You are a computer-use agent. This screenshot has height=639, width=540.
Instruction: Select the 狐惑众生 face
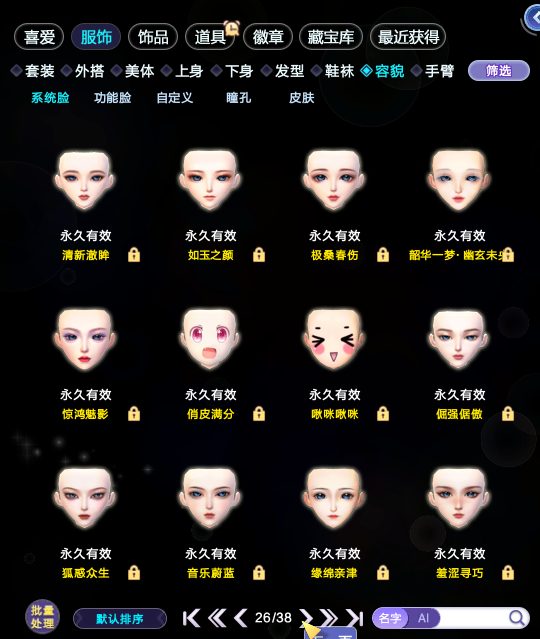tap(85, 498)
